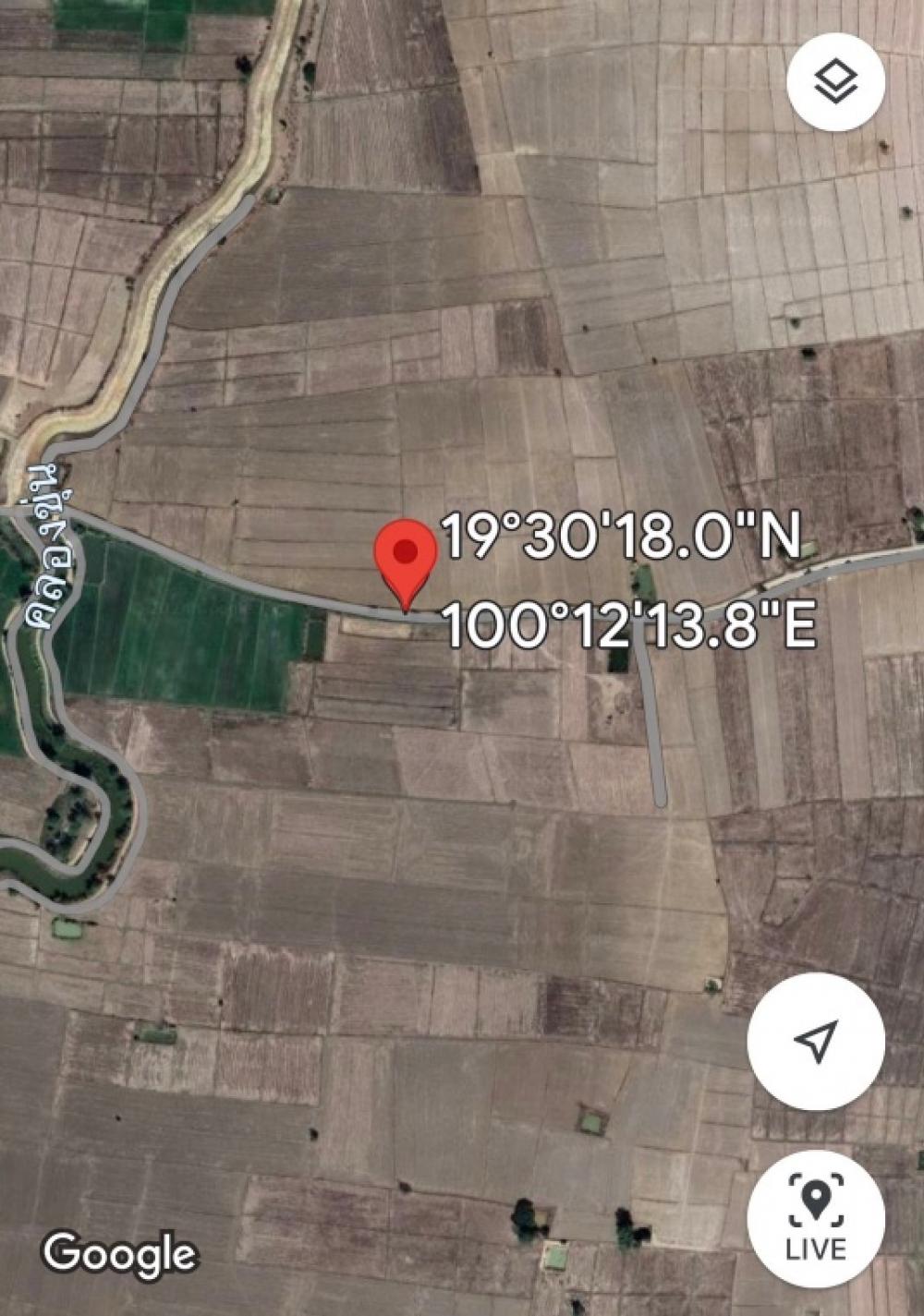Image resolution: width=924 pixels, height=1316 pixels.
Task: Center map on my current location
Action: [816, 1041]
